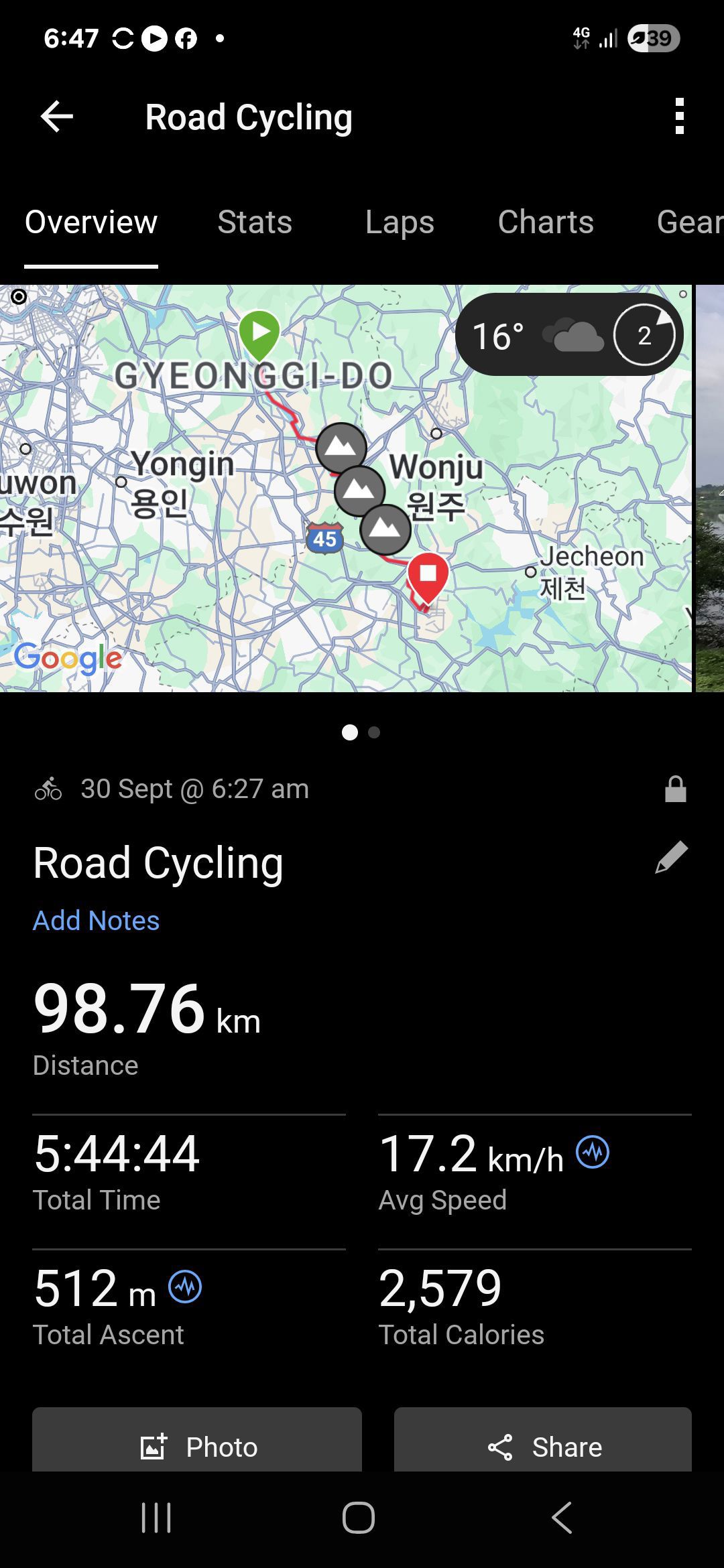Open recent apps from the navigation bar
The height and width of the screenshot is (1568, 724).
(156, 1517)
